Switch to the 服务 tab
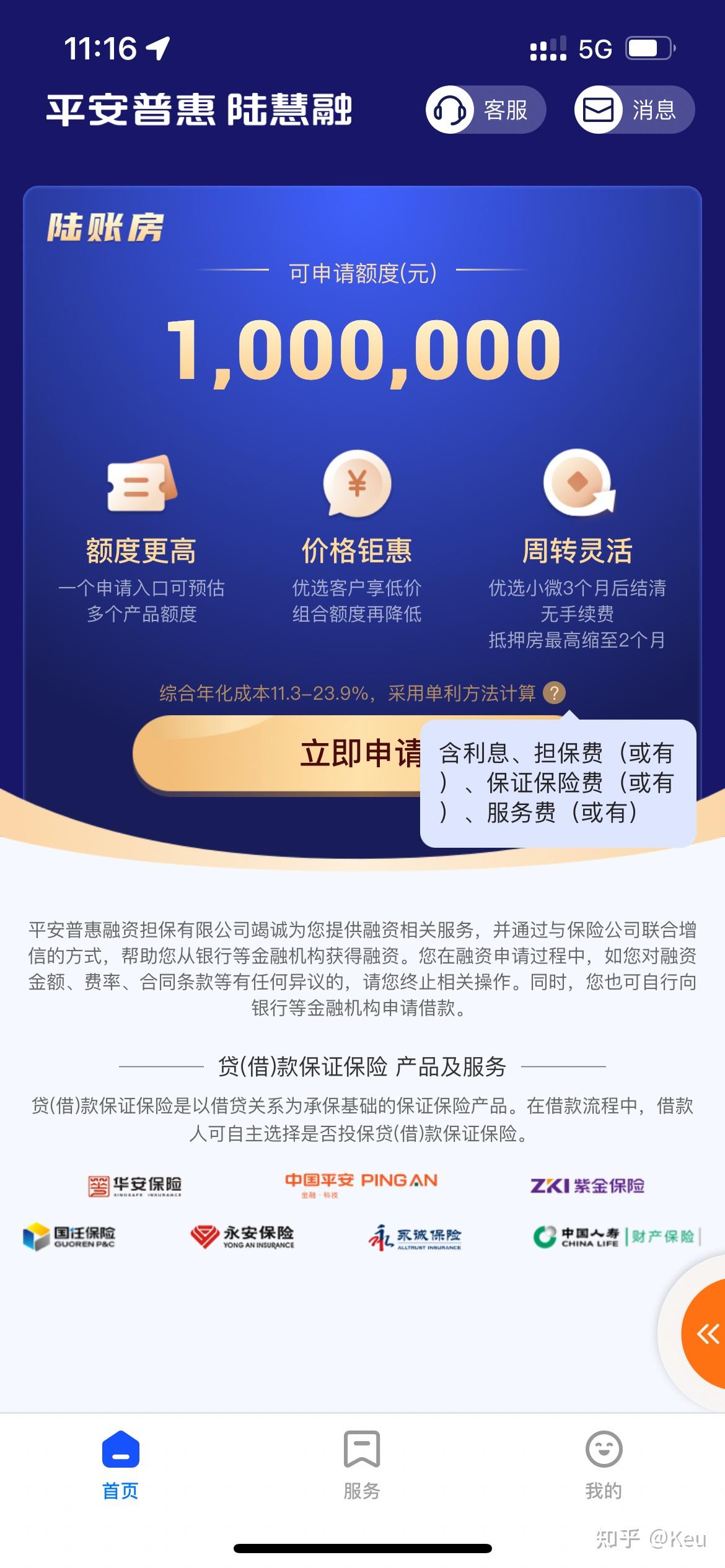This screenshot has width=725, height=1568. [362, 1464]
